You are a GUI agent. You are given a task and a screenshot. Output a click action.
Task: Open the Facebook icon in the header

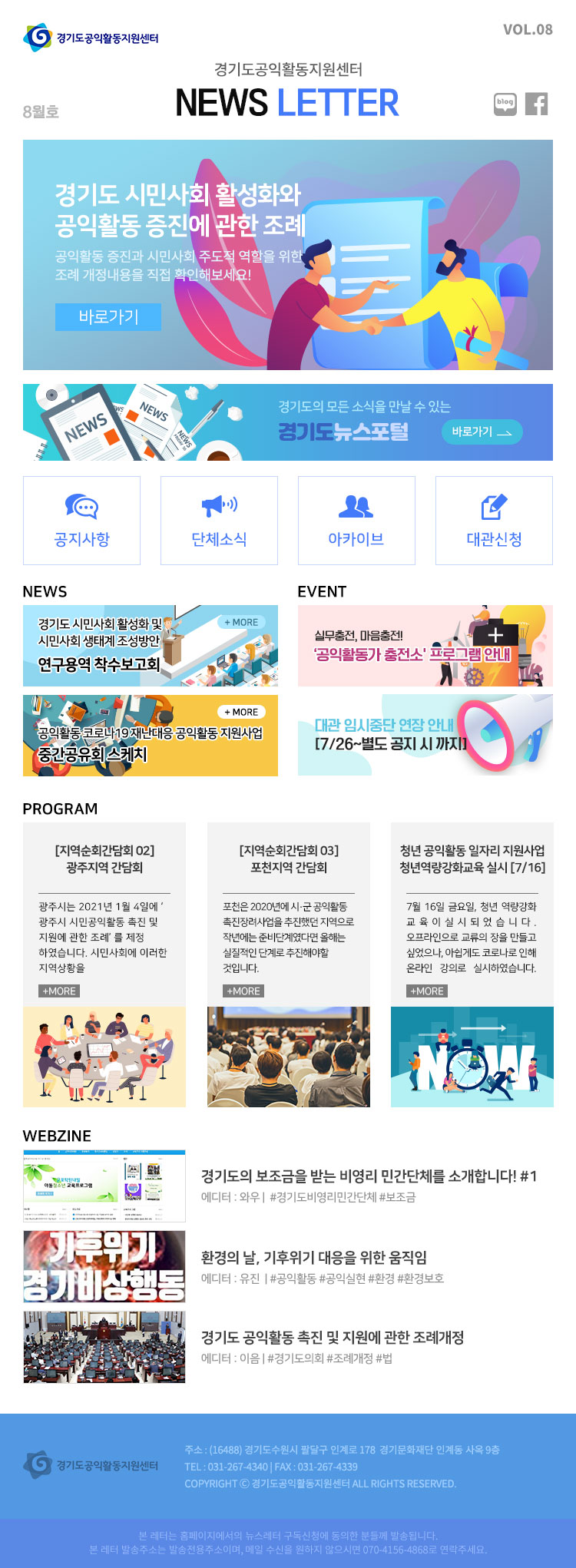(x=536, y=104)
